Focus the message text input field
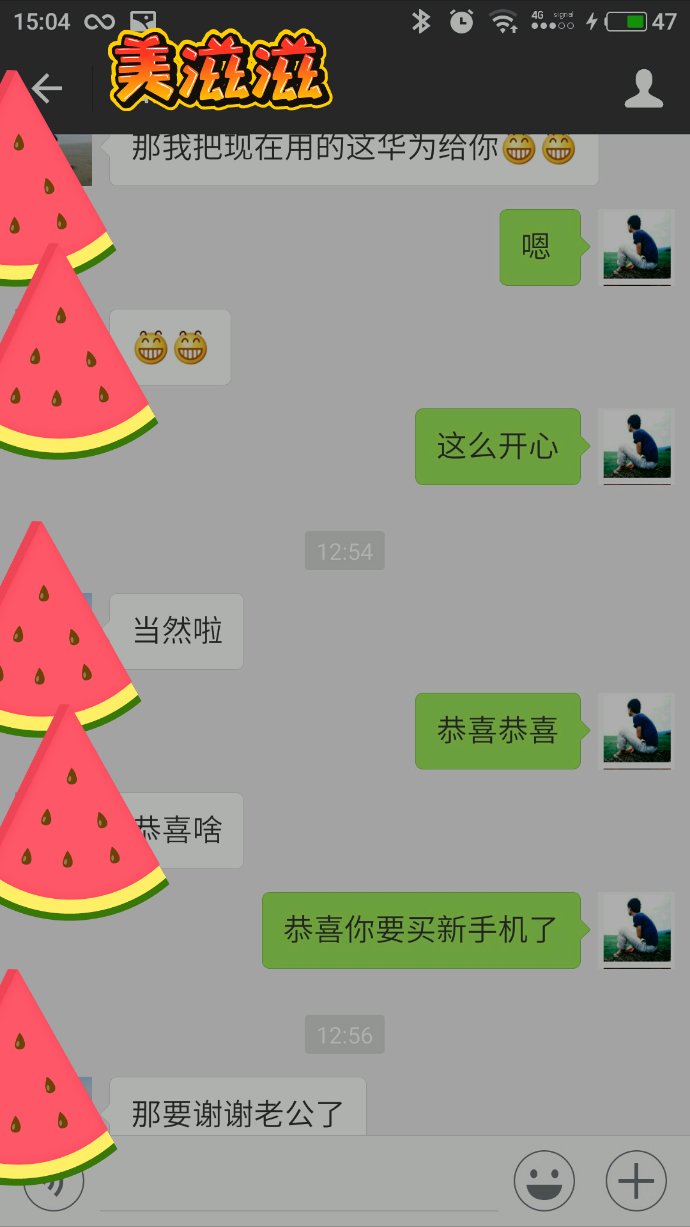 click(298, 1182)
